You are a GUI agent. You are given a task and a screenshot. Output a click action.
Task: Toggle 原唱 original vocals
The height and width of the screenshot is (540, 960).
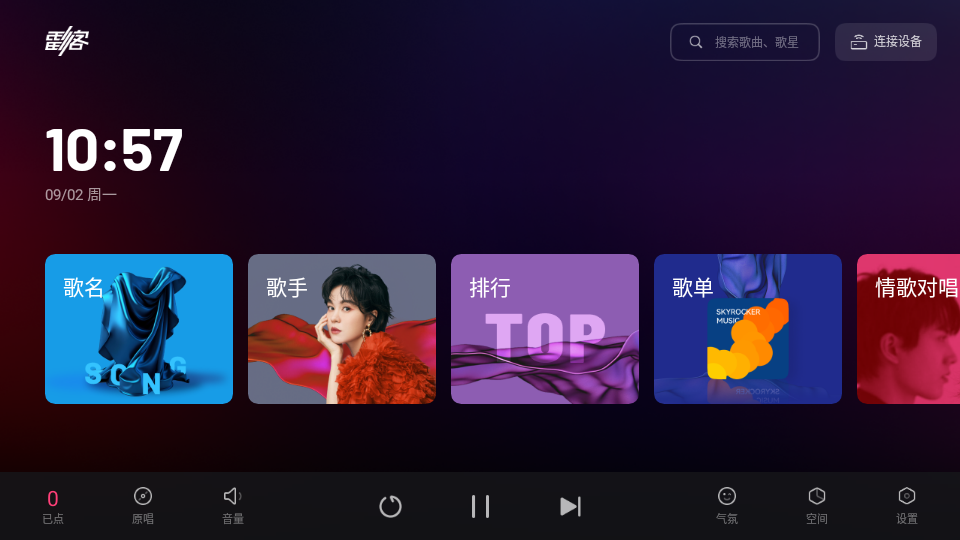[143, 505]
